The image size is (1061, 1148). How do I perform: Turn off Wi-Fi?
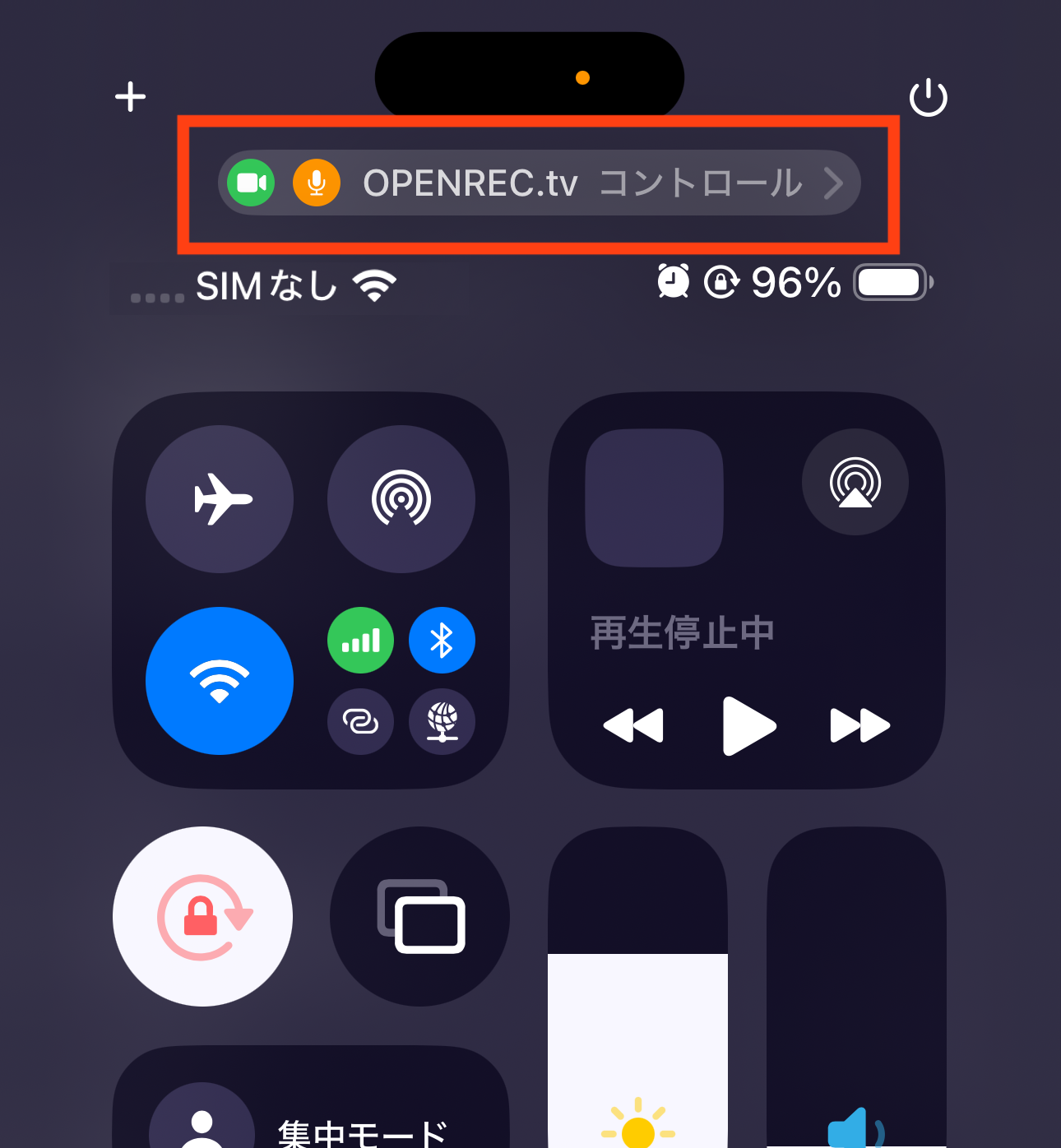pyautogui.click(x=220, y=681)
